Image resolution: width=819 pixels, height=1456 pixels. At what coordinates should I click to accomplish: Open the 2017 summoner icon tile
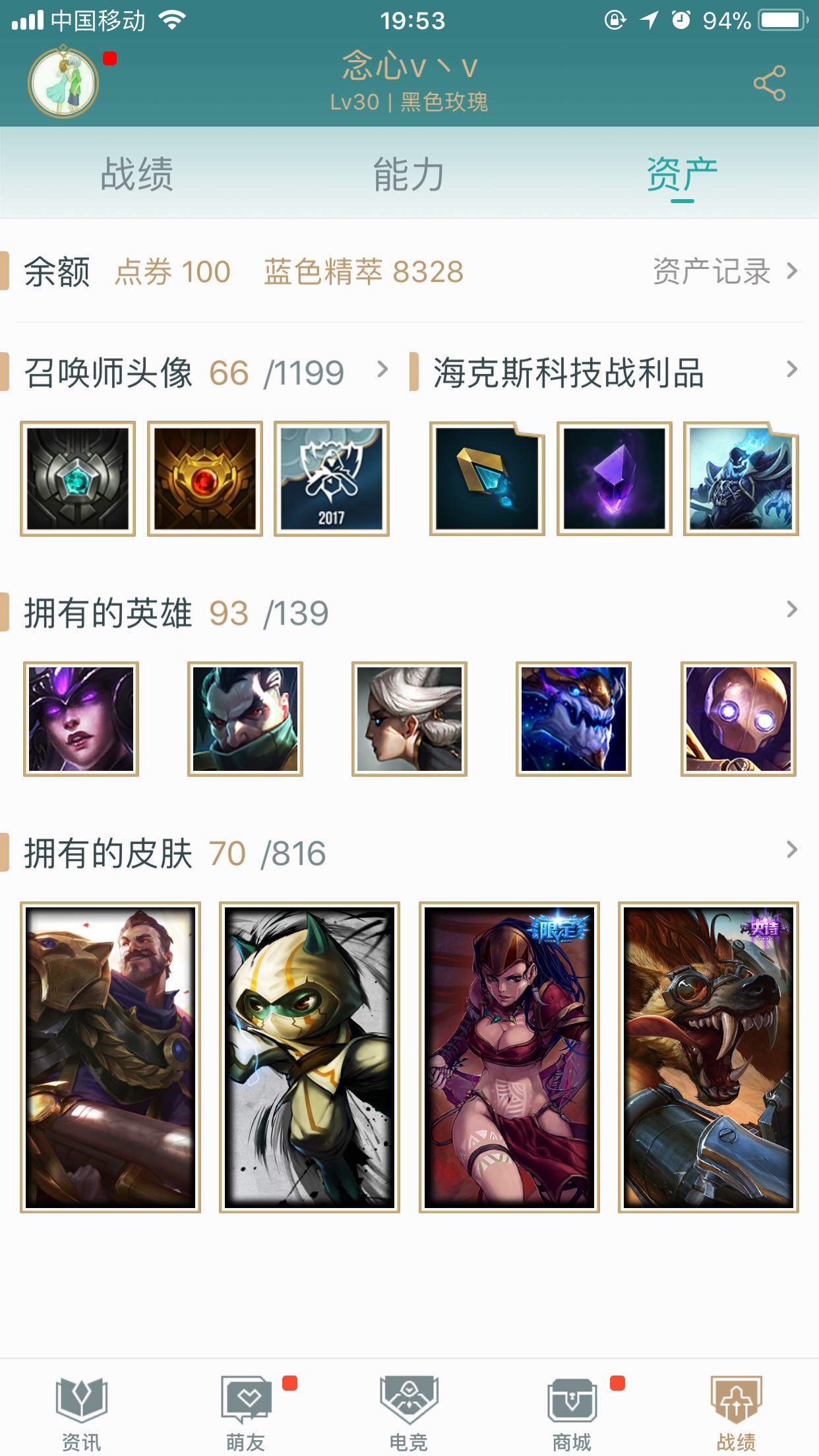click(332, 479)
